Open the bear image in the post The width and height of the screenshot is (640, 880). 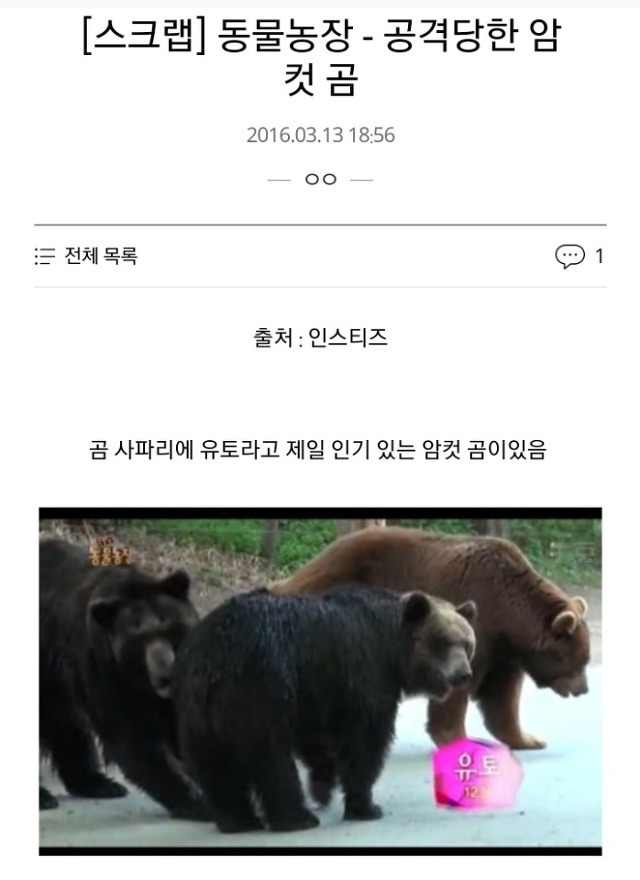click(x=320, y=681)
